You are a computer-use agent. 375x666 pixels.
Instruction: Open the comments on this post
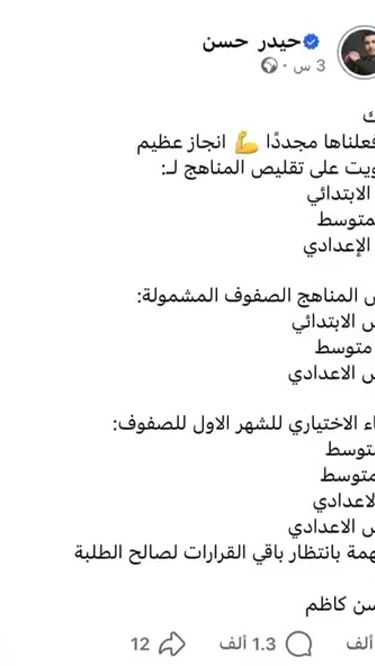pos(299,644)
